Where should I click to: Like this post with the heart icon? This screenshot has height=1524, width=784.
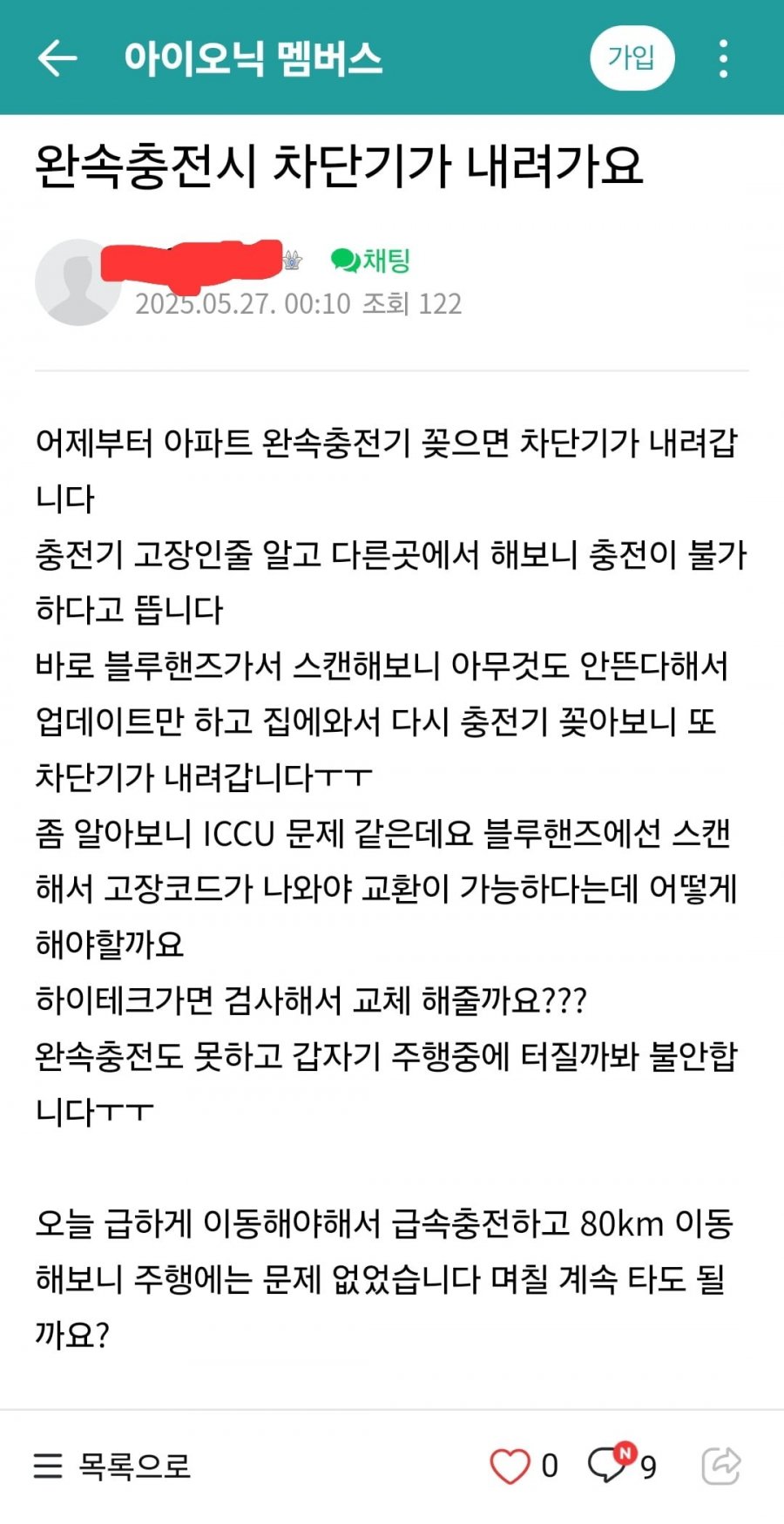tap(510, 1466)
